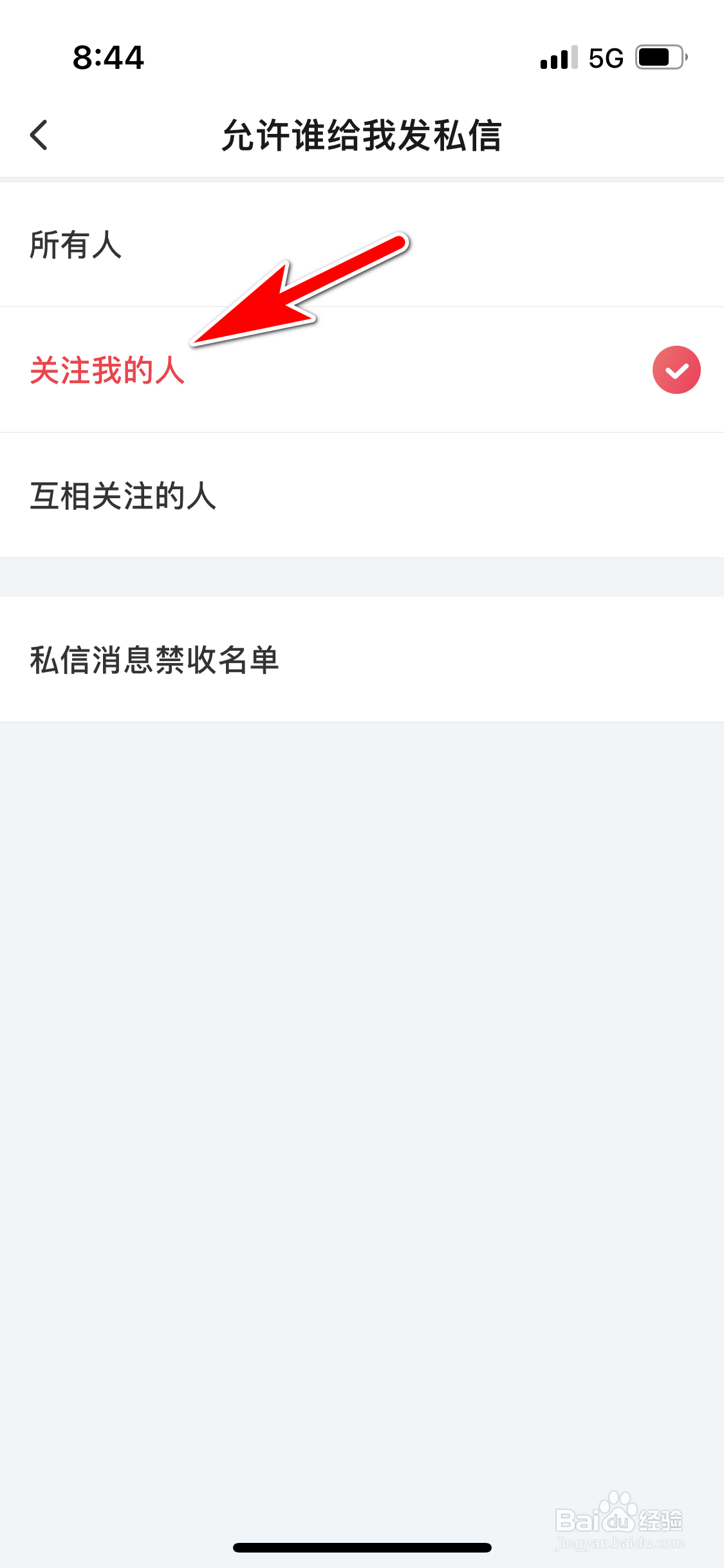Tap the battery level indicator
Image resolution: width=724 pixels, height=1568 pixels.
point(658,58)
